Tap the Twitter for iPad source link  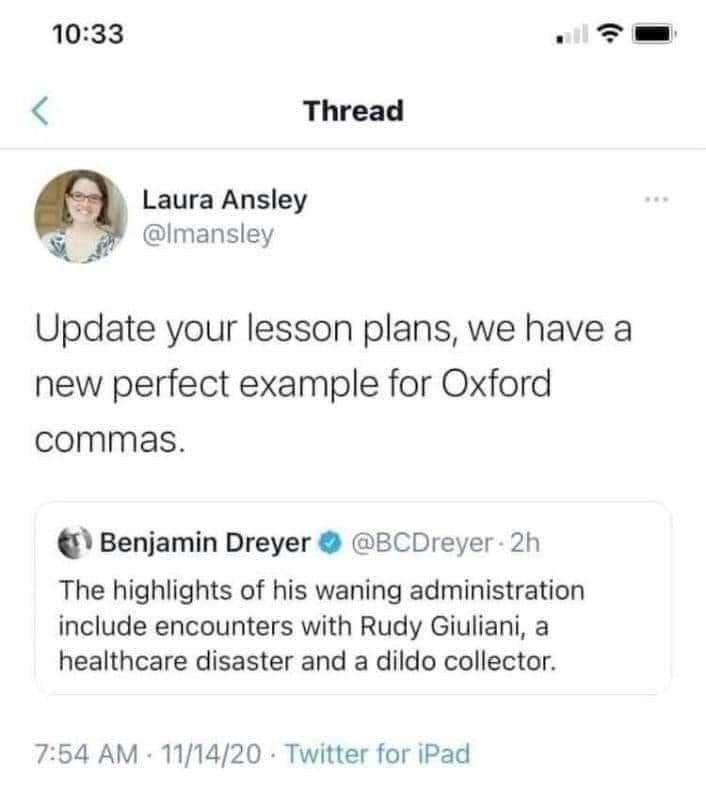coord(377,753)
